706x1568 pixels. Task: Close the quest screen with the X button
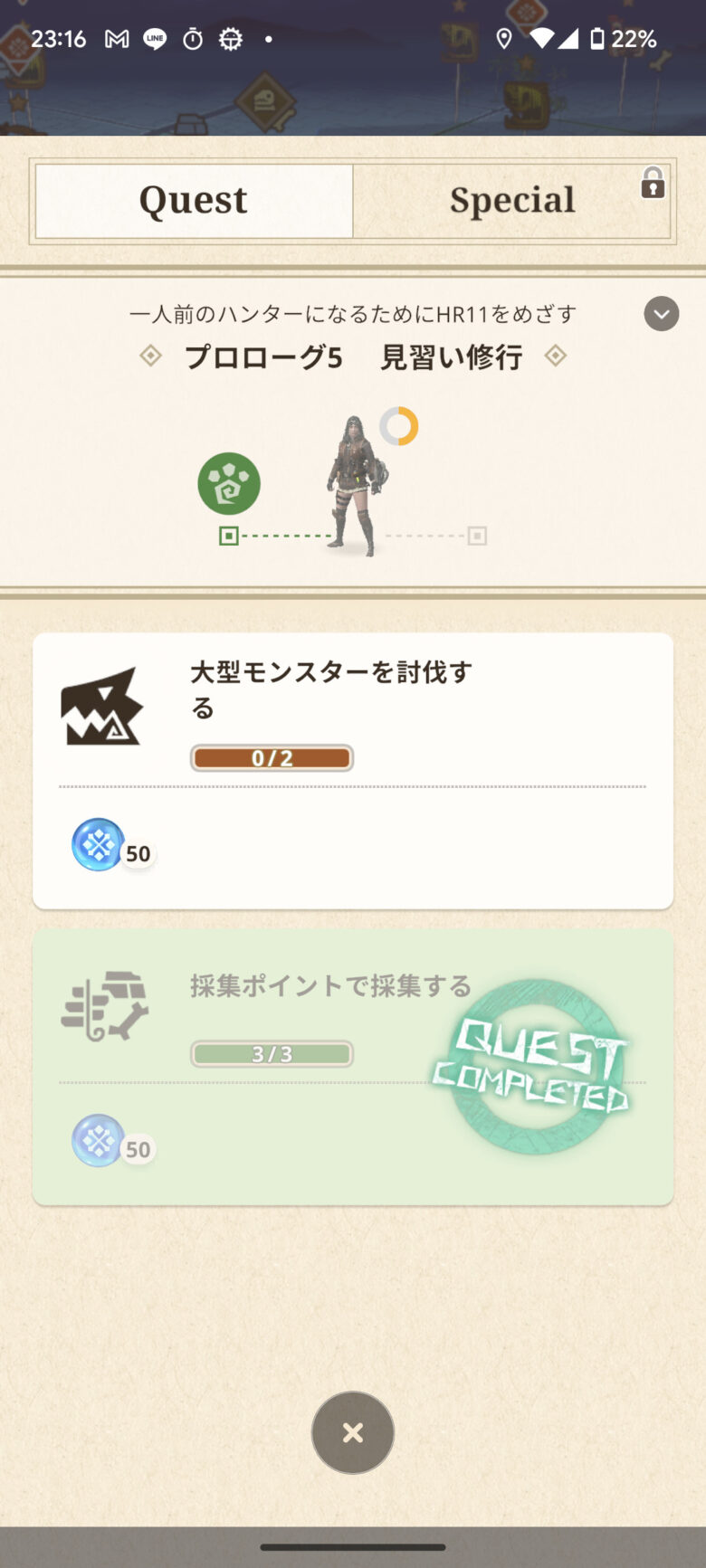pos(353,1432)
